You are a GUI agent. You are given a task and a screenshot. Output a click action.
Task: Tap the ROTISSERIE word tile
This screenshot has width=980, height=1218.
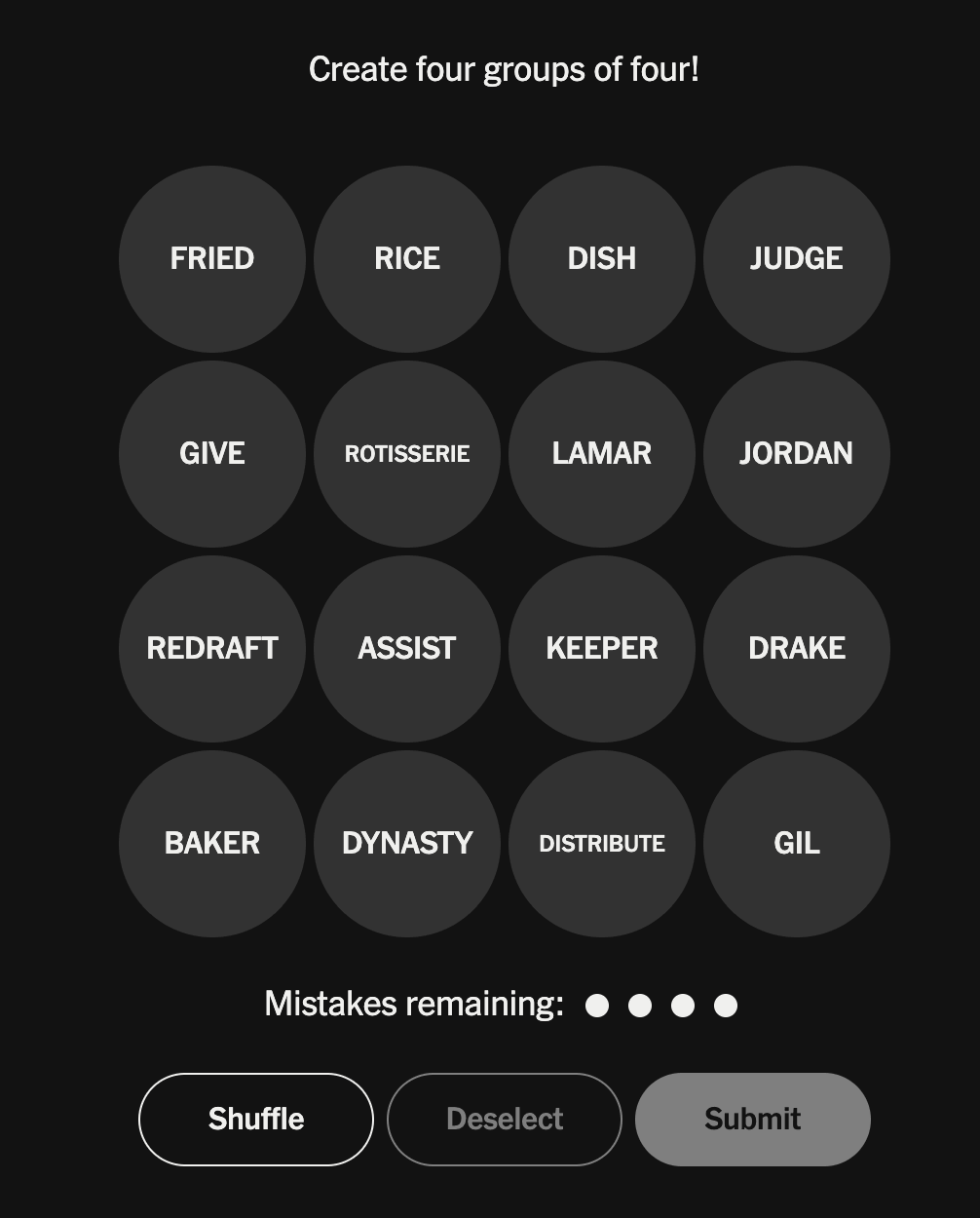pyautogui.click(x=407, y=454)
